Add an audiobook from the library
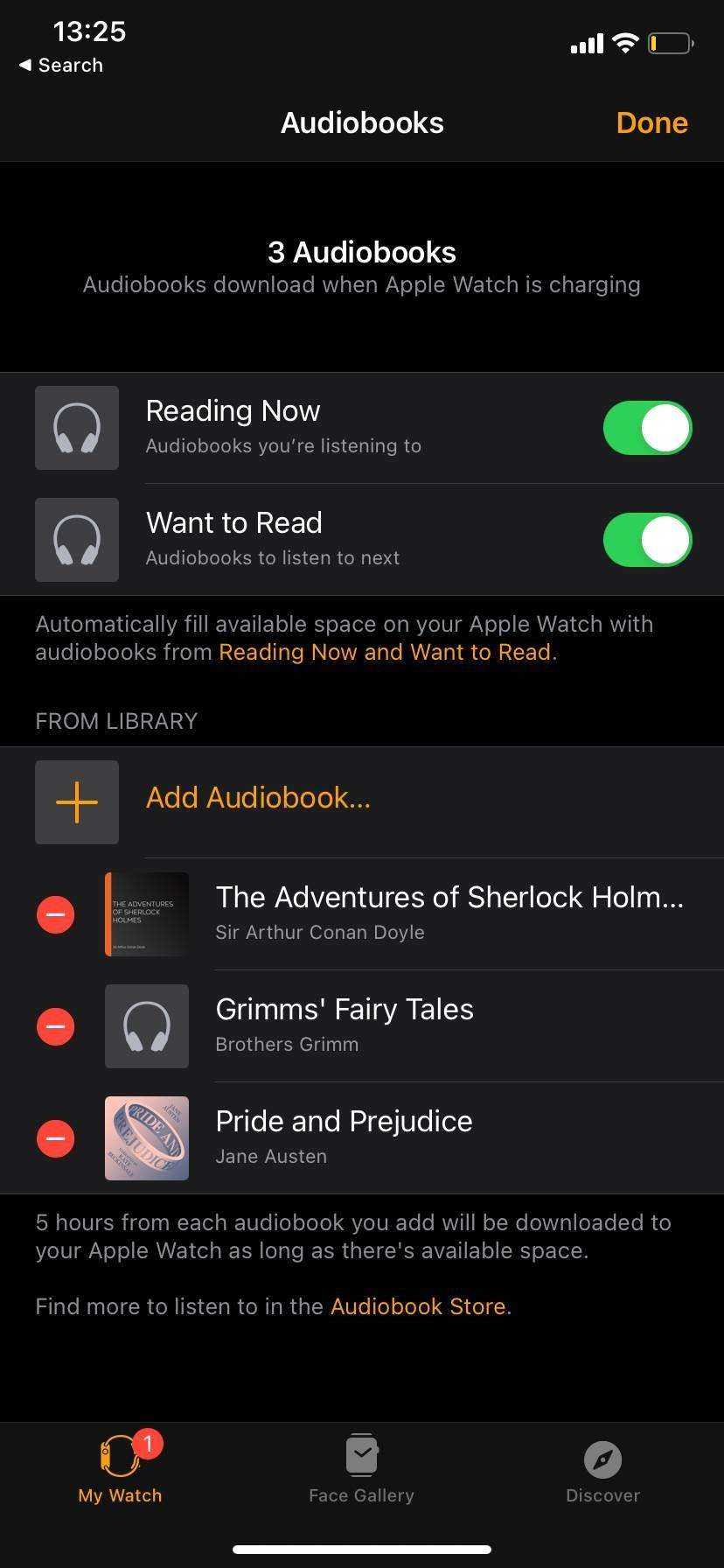724x1568 pixels. click(257, 798)
